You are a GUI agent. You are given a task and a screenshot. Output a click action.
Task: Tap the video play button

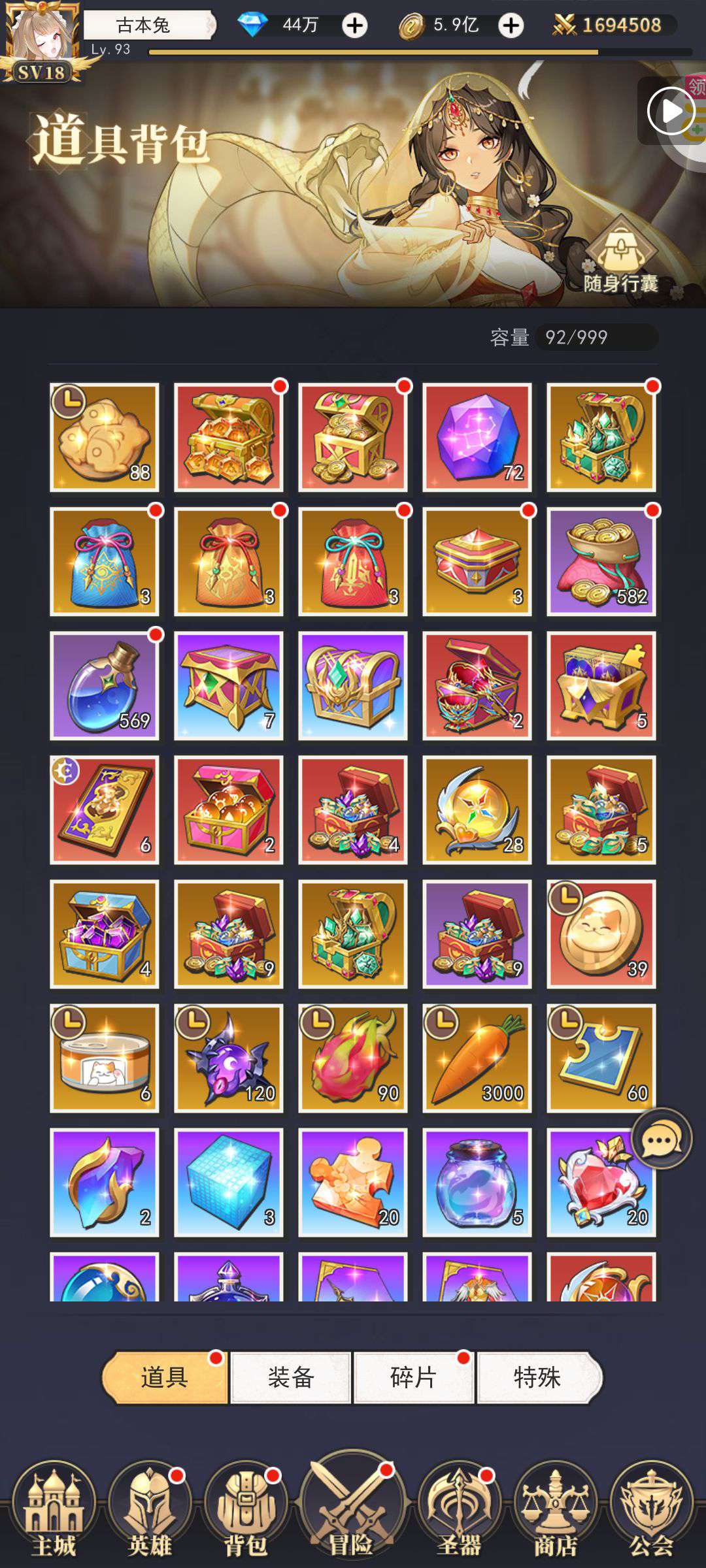(x=671, y=111)
